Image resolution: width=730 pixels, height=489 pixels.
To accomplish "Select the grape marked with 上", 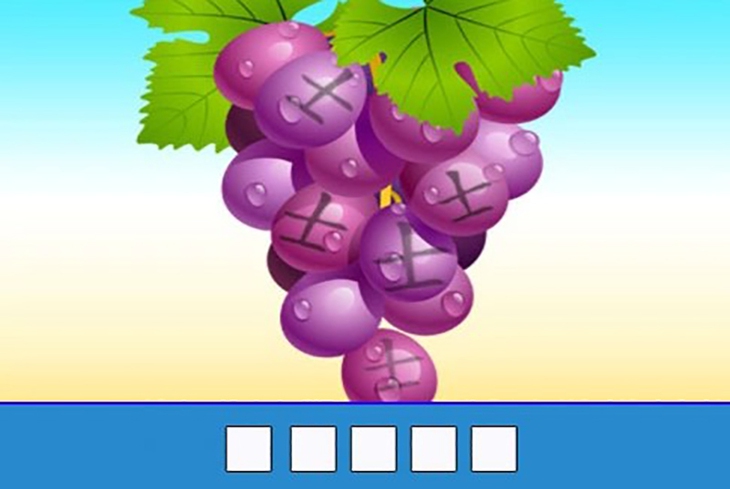I will point(408,254).
